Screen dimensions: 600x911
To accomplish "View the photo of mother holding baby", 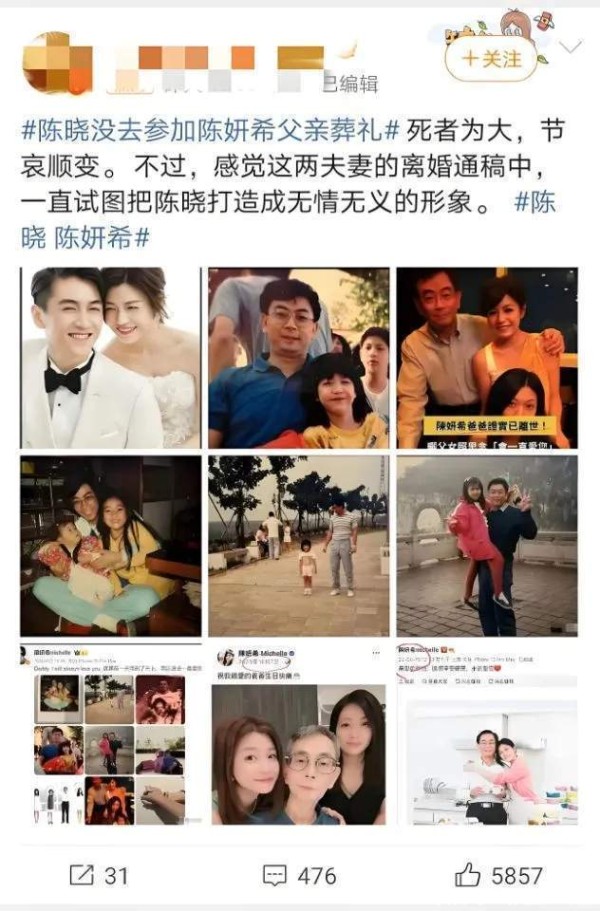I will pyautogui.click(x=110, y=546).
